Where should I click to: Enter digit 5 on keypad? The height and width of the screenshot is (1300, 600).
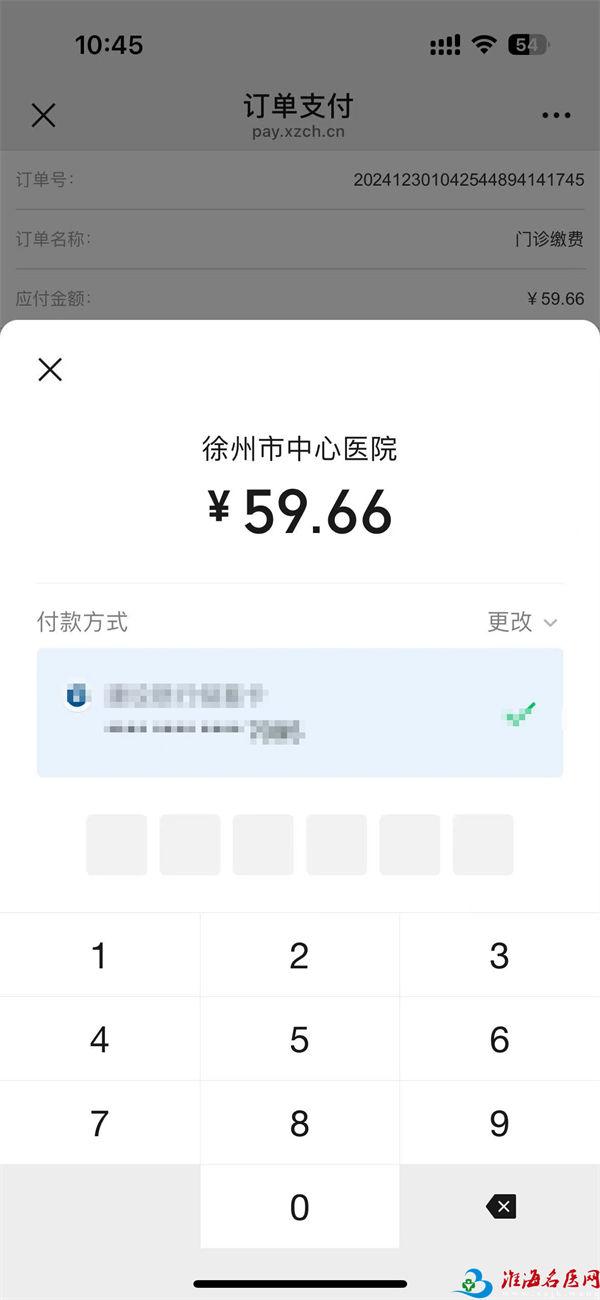[299, 1039]
